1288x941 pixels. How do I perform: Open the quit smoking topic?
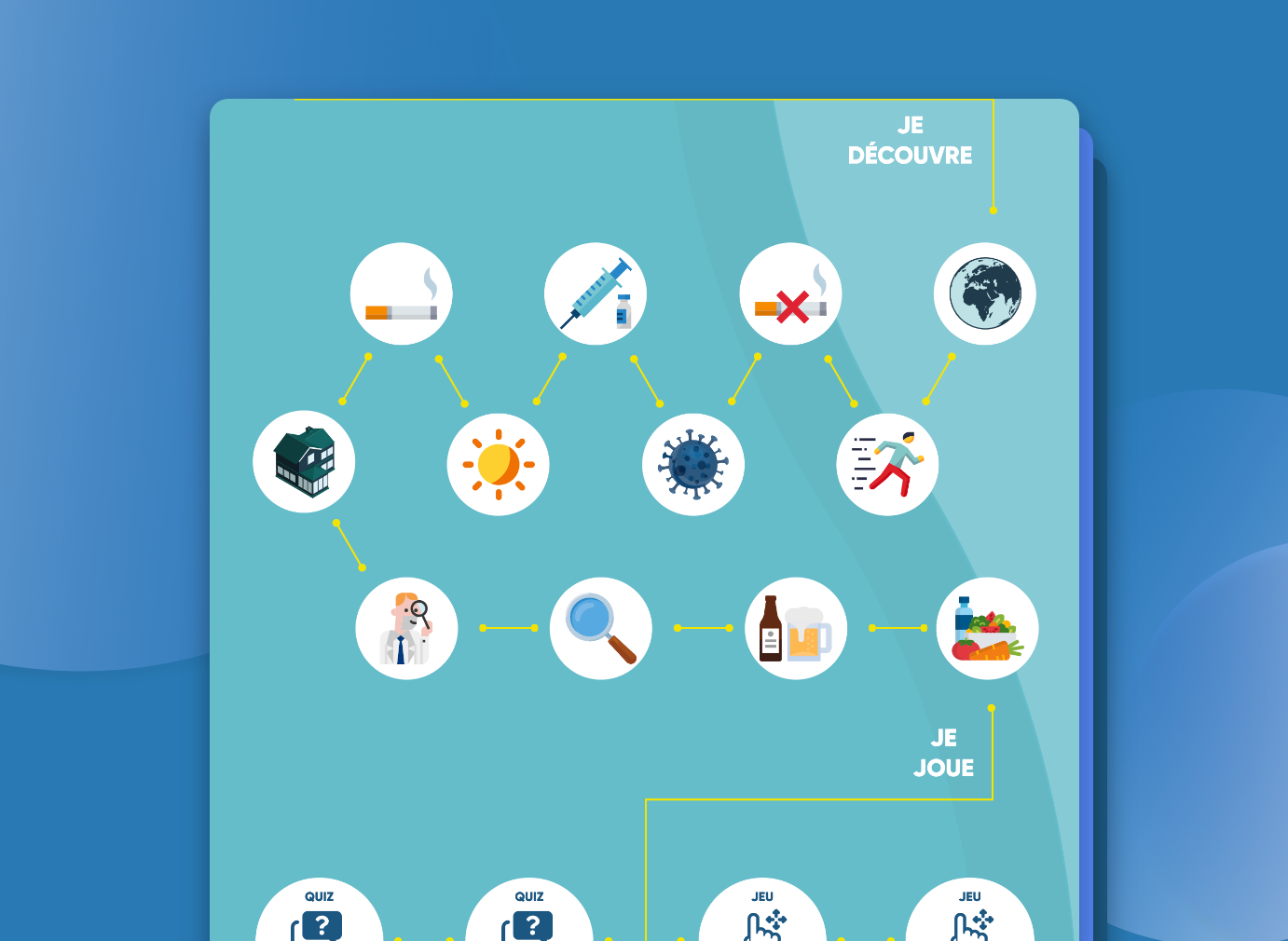(790, 294)
